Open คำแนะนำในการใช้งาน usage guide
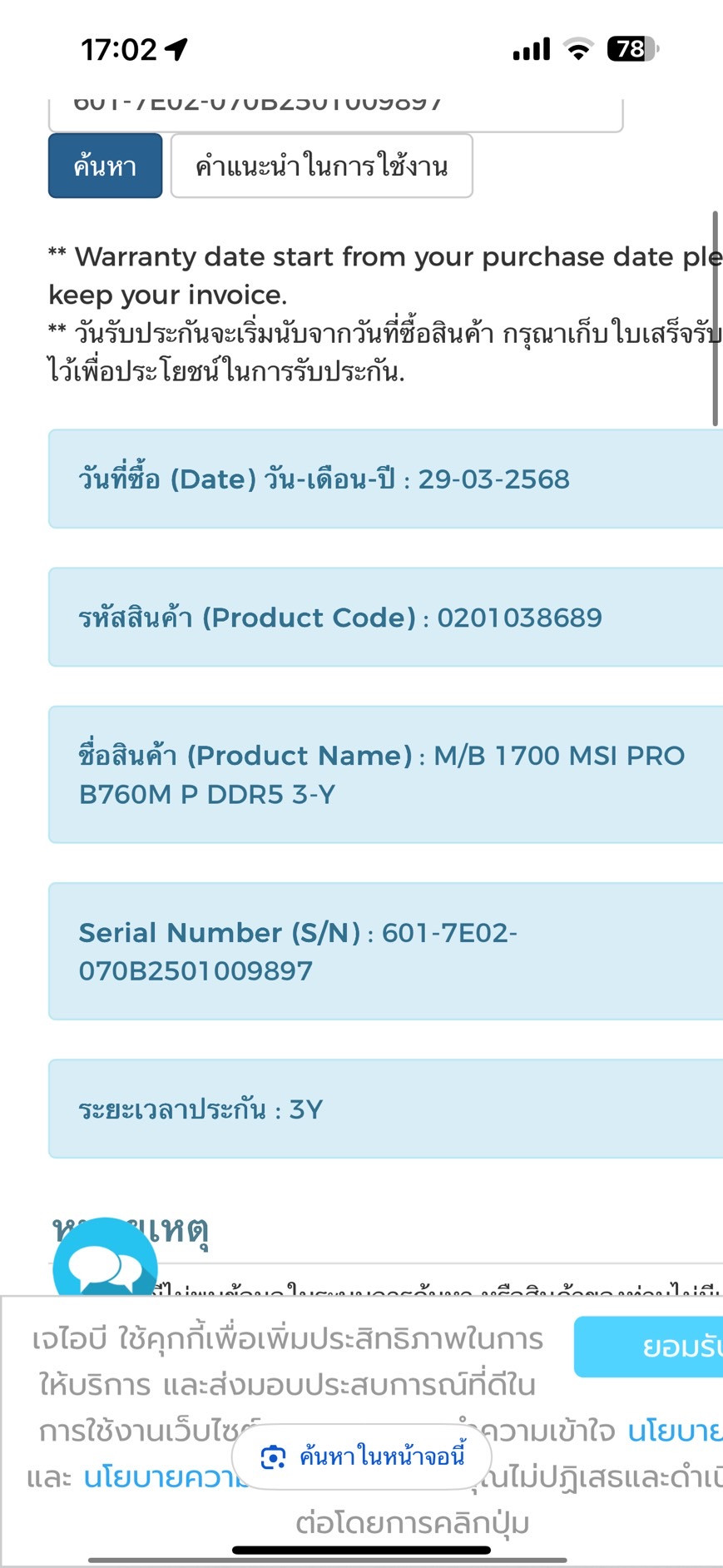The image size is (723, 1568). pyautogui.click(x=322, y=166)
